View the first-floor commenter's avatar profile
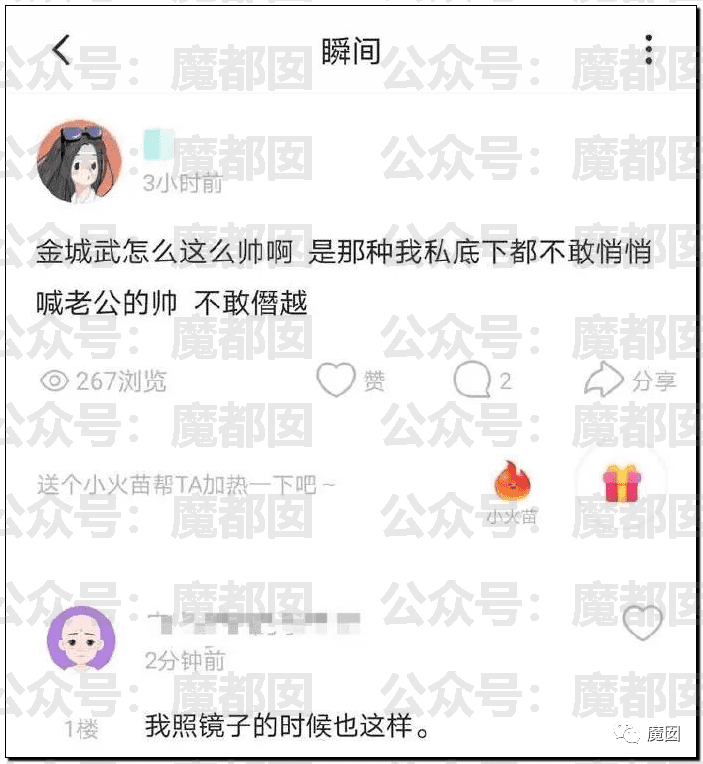The height and width of the screenshot is (764, 703). [82, 638]
